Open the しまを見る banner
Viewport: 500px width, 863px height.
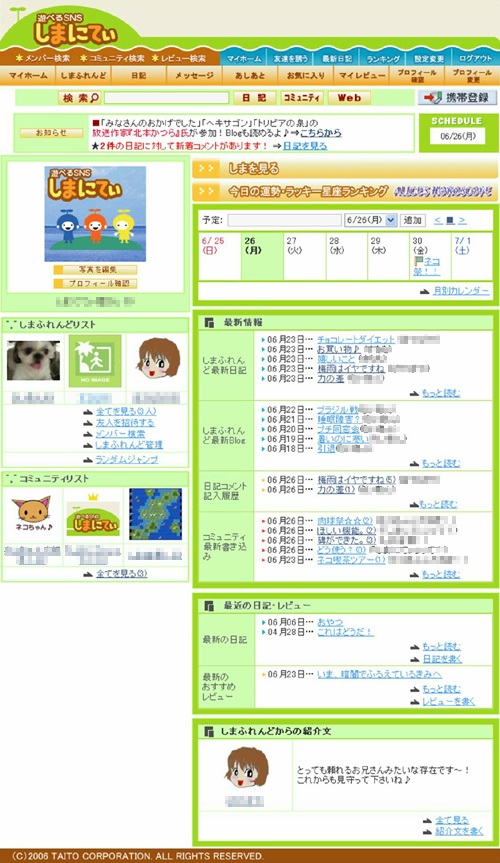pos(345,169)
